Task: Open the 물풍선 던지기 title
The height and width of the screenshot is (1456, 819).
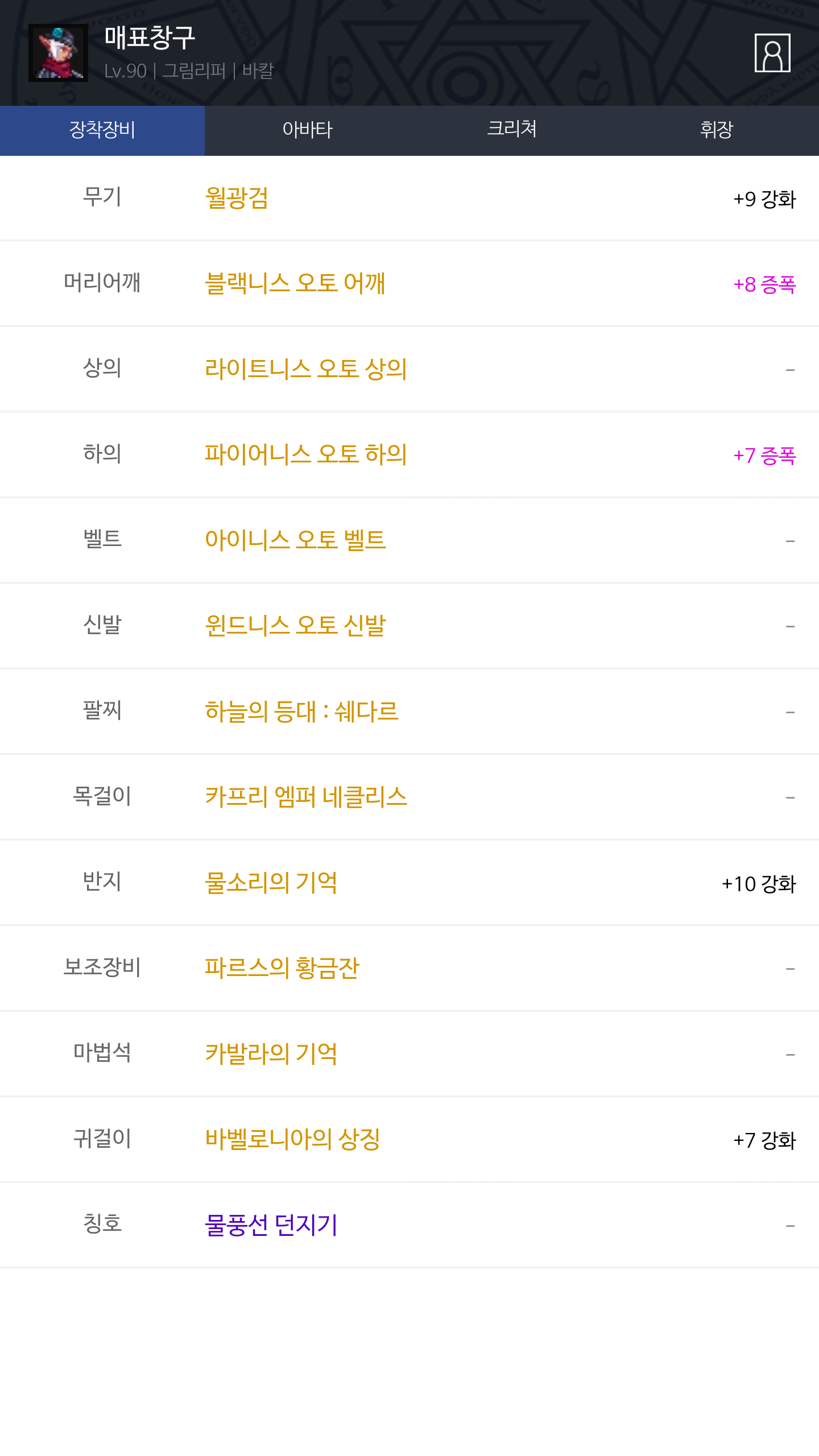Action: click(271, 1225)
